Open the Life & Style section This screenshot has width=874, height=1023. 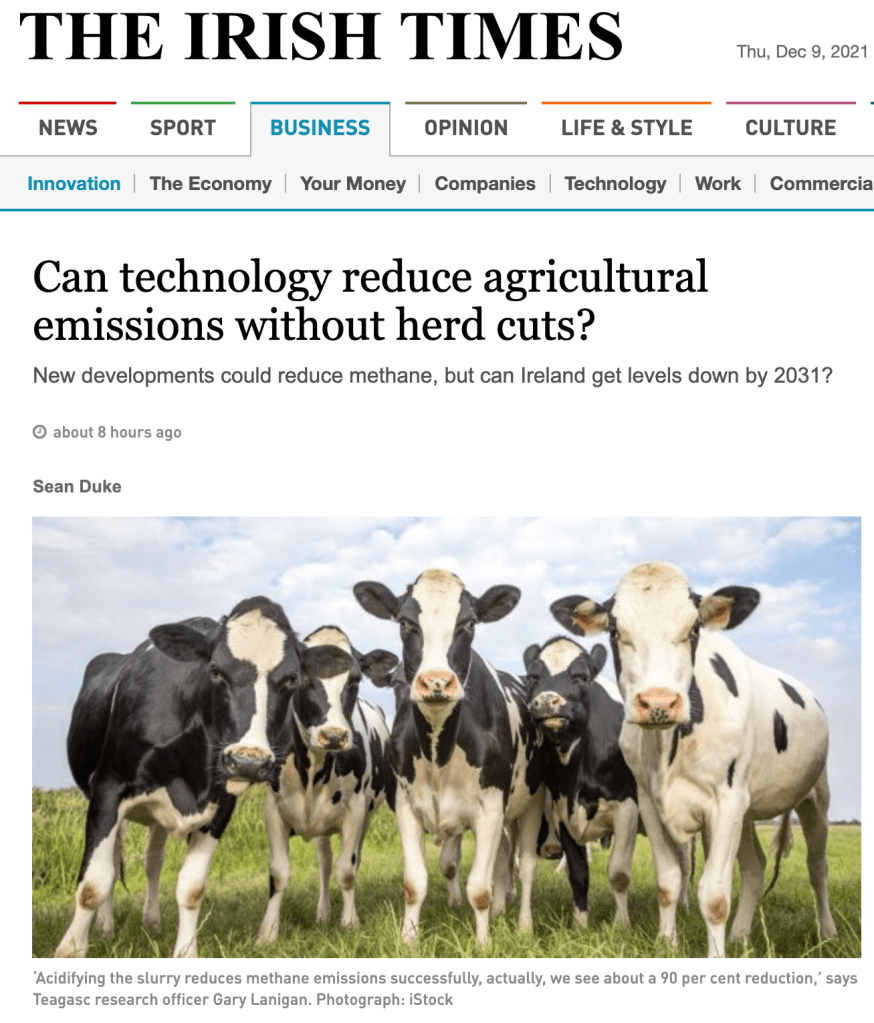click(x=627, y=128)
